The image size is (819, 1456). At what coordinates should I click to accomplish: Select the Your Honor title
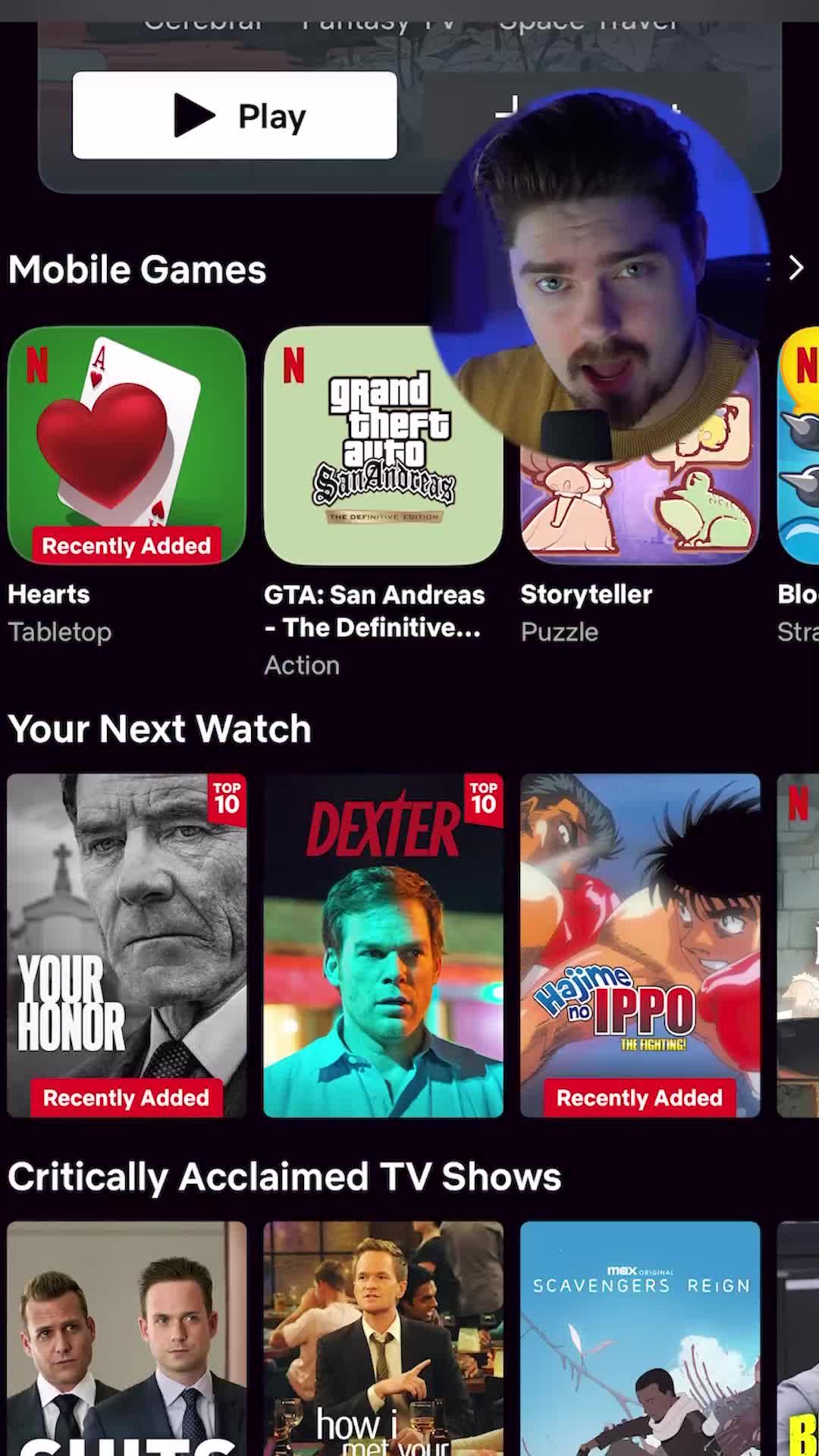(127, 945)
